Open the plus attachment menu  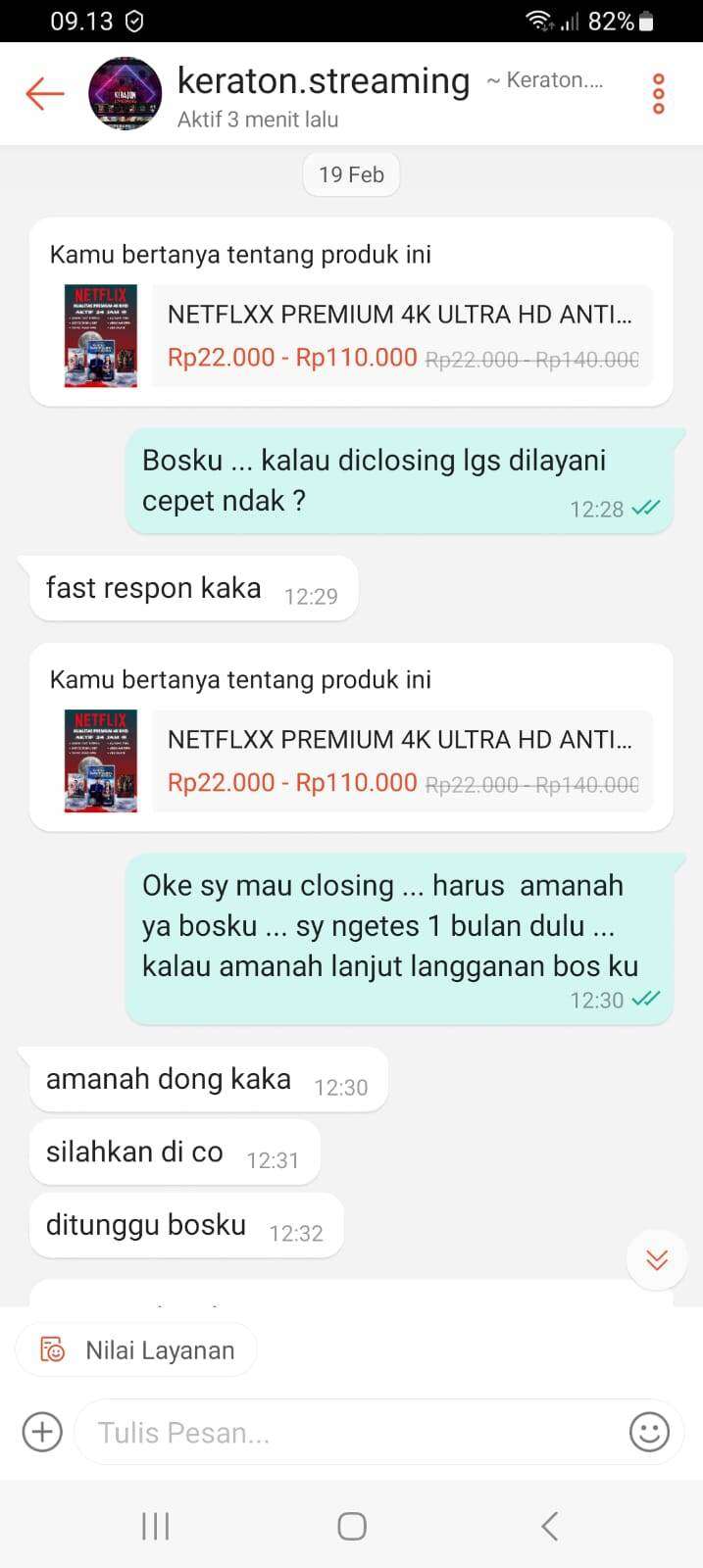click(x=42, y=1432)
